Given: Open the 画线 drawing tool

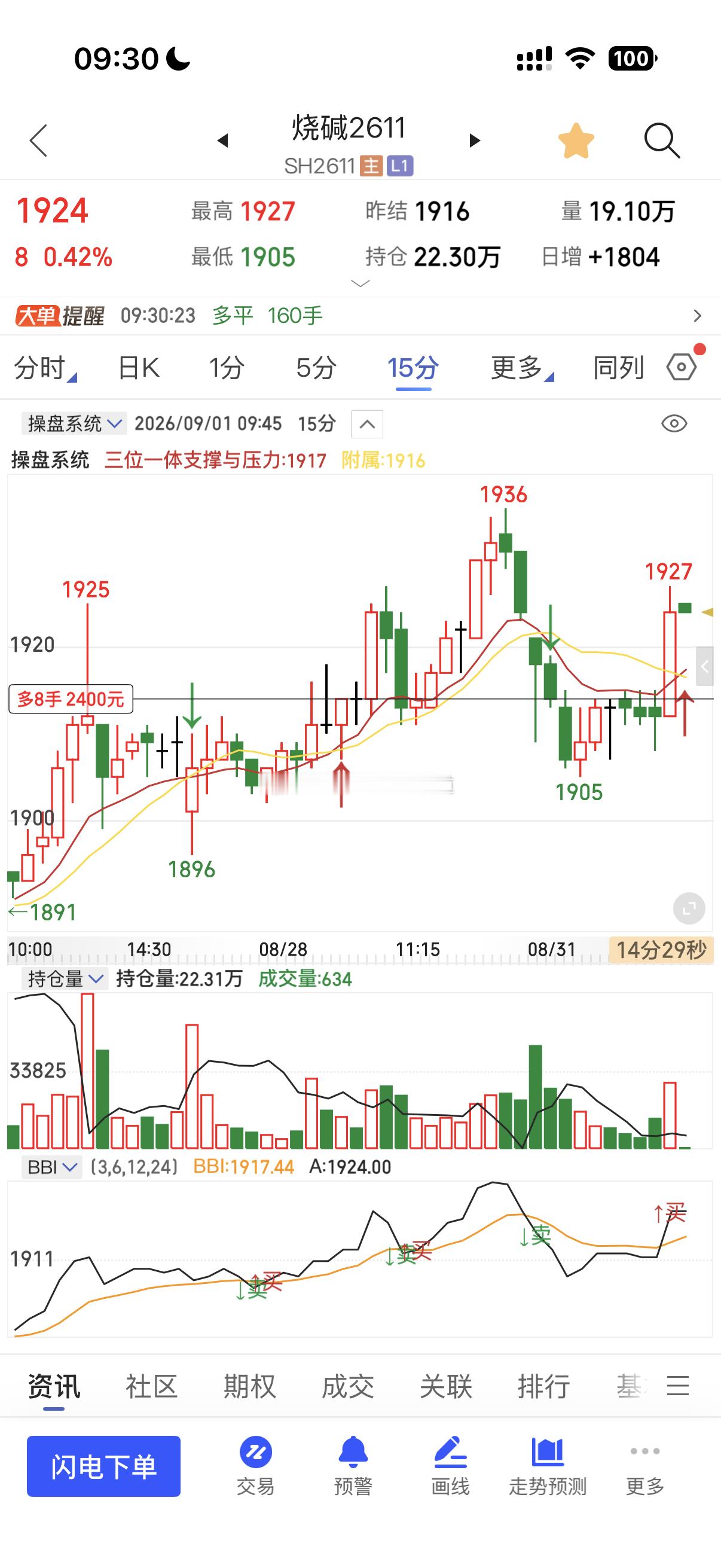Looking at the screenshot, I should pos(450,1466).
